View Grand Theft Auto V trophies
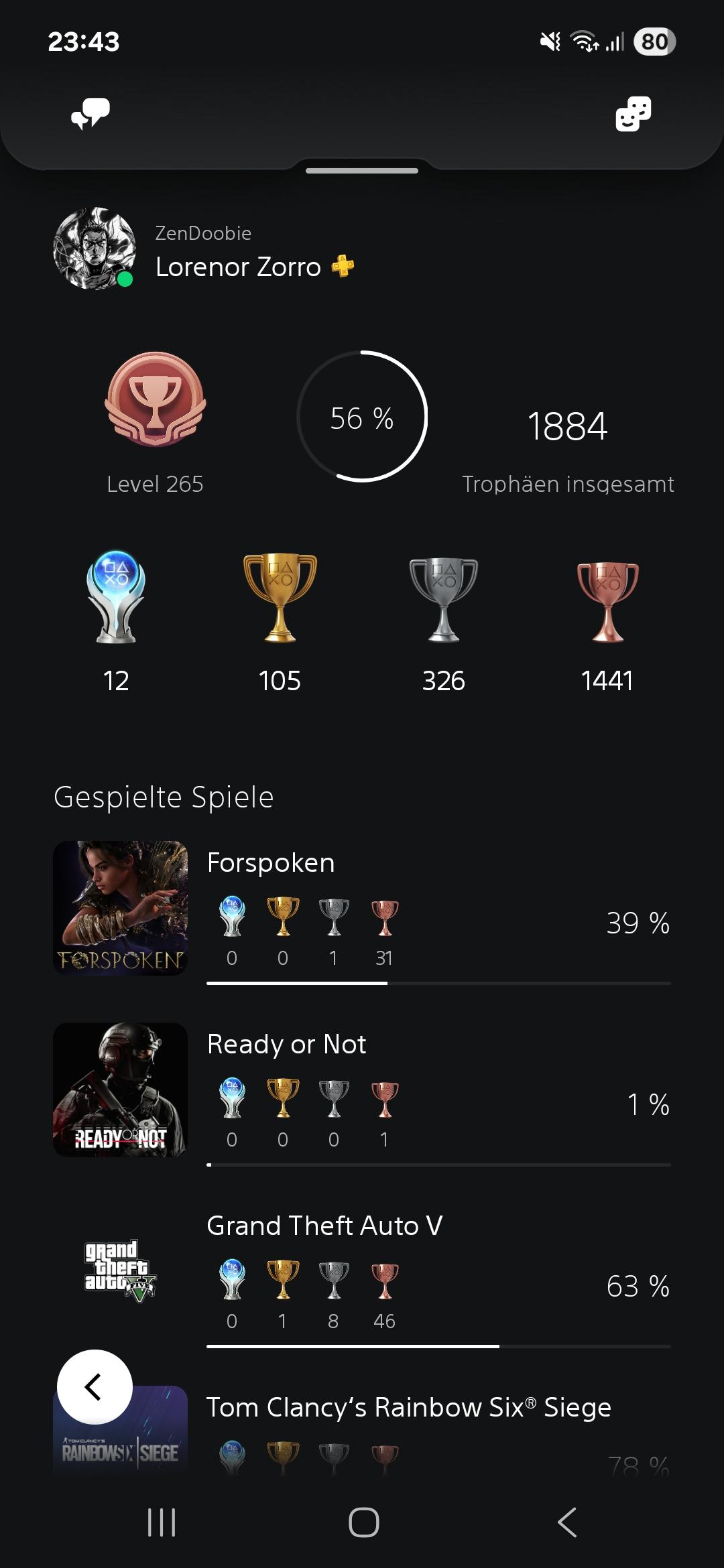This screenshot has width=724, height=1568. click(x=362, y=1272)
